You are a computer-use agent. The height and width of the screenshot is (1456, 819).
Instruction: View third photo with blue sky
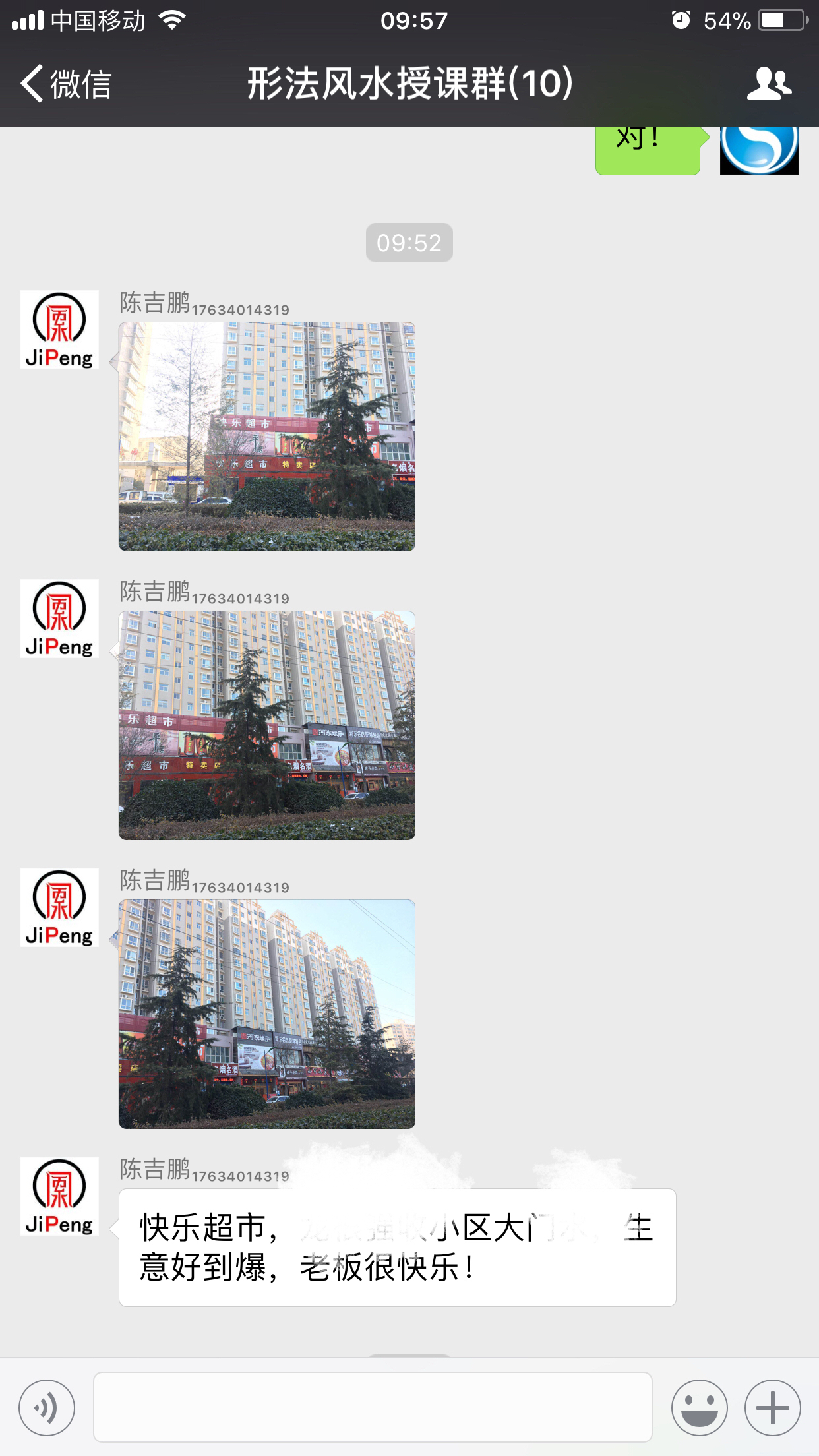(x=267, y=1014)
